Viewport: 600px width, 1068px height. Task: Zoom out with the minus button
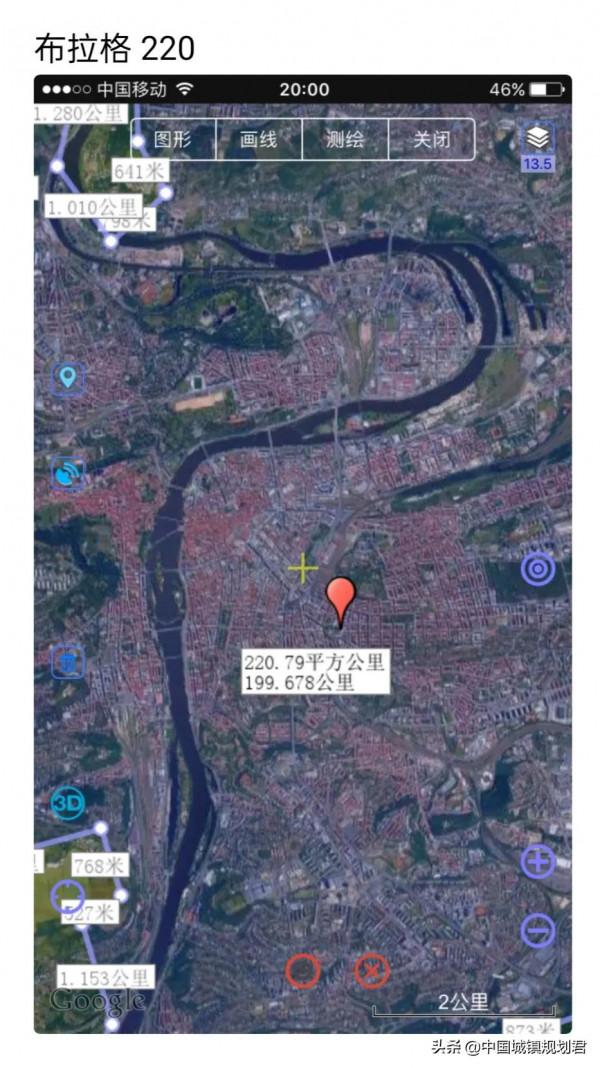[538, 931]
